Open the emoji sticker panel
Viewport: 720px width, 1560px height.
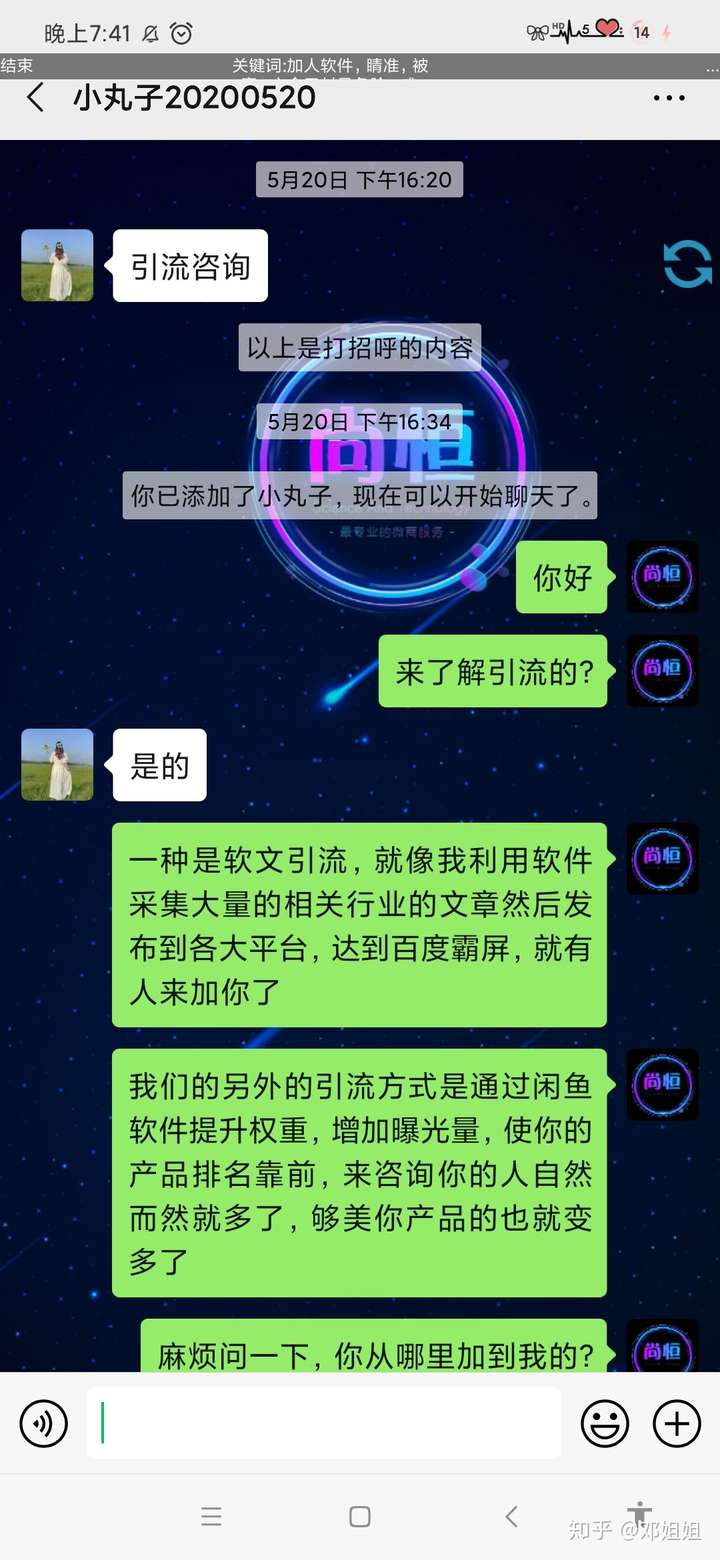(x=605, y=1423)
